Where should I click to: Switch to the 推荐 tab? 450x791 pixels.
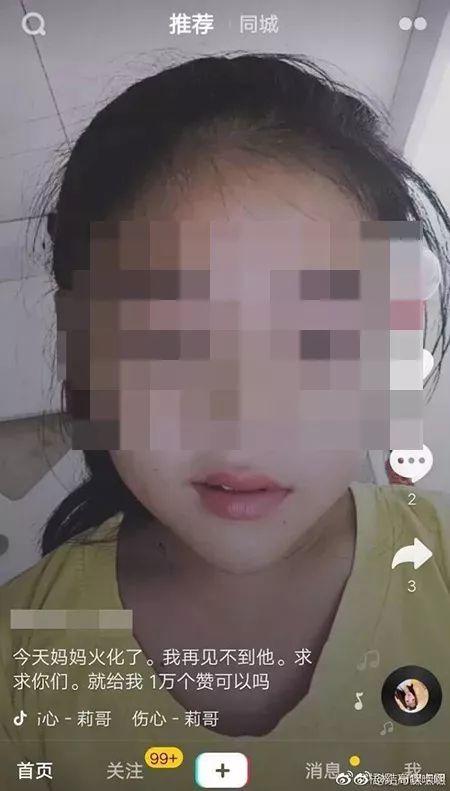pos(191,24)
